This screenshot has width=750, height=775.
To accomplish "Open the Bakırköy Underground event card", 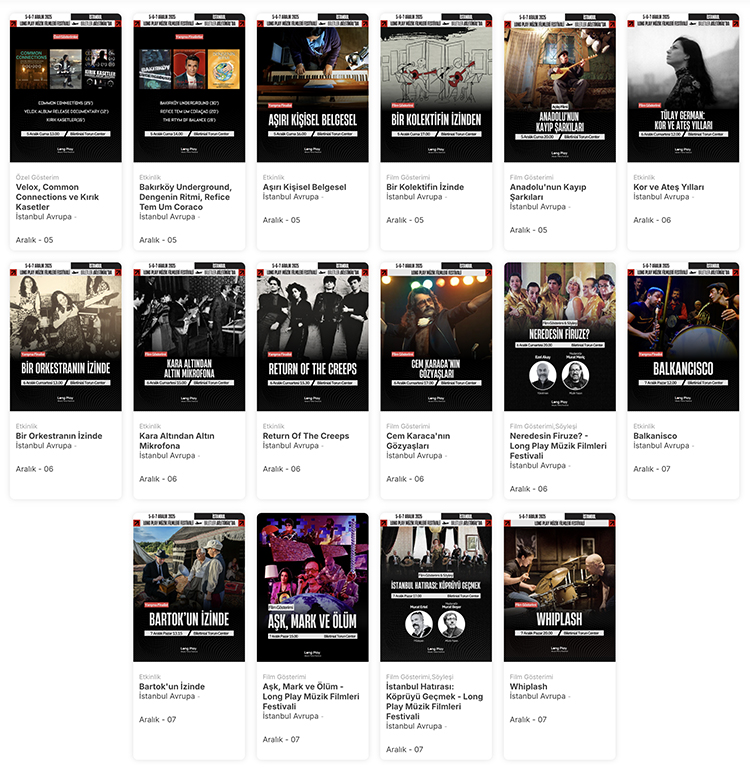I will (189, 88).
